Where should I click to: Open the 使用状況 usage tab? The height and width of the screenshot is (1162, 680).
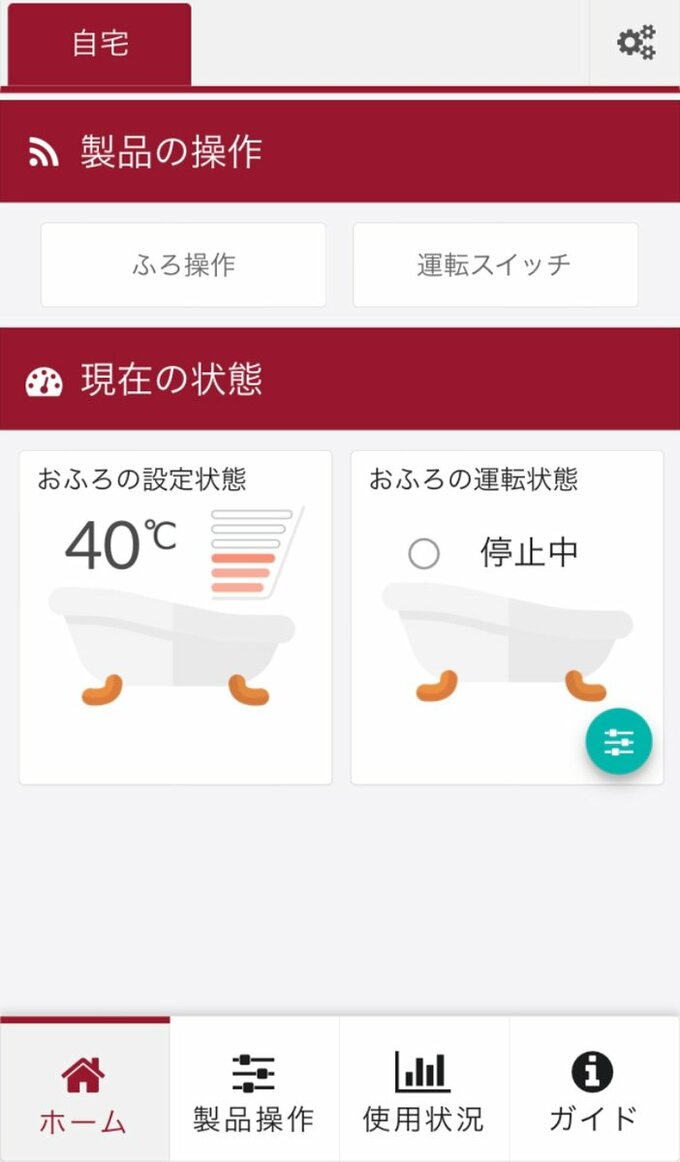pyautogui.click(x=424, y=1092)
